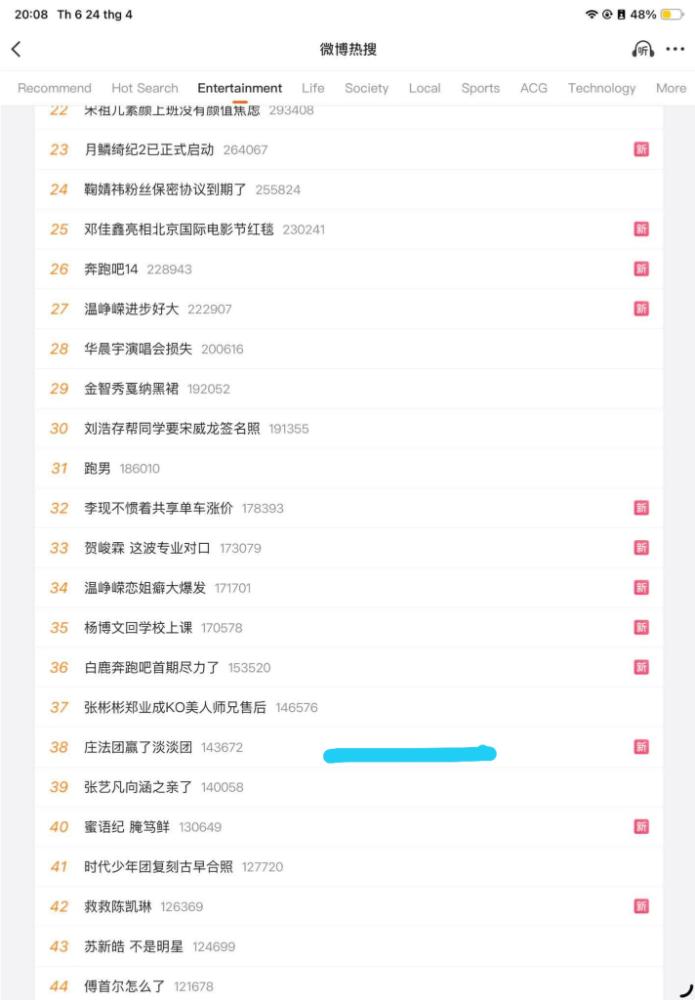695x1000 pixels.
Task: Open topic 26 奔跑吧14
Action: click(x=111, y=269)
